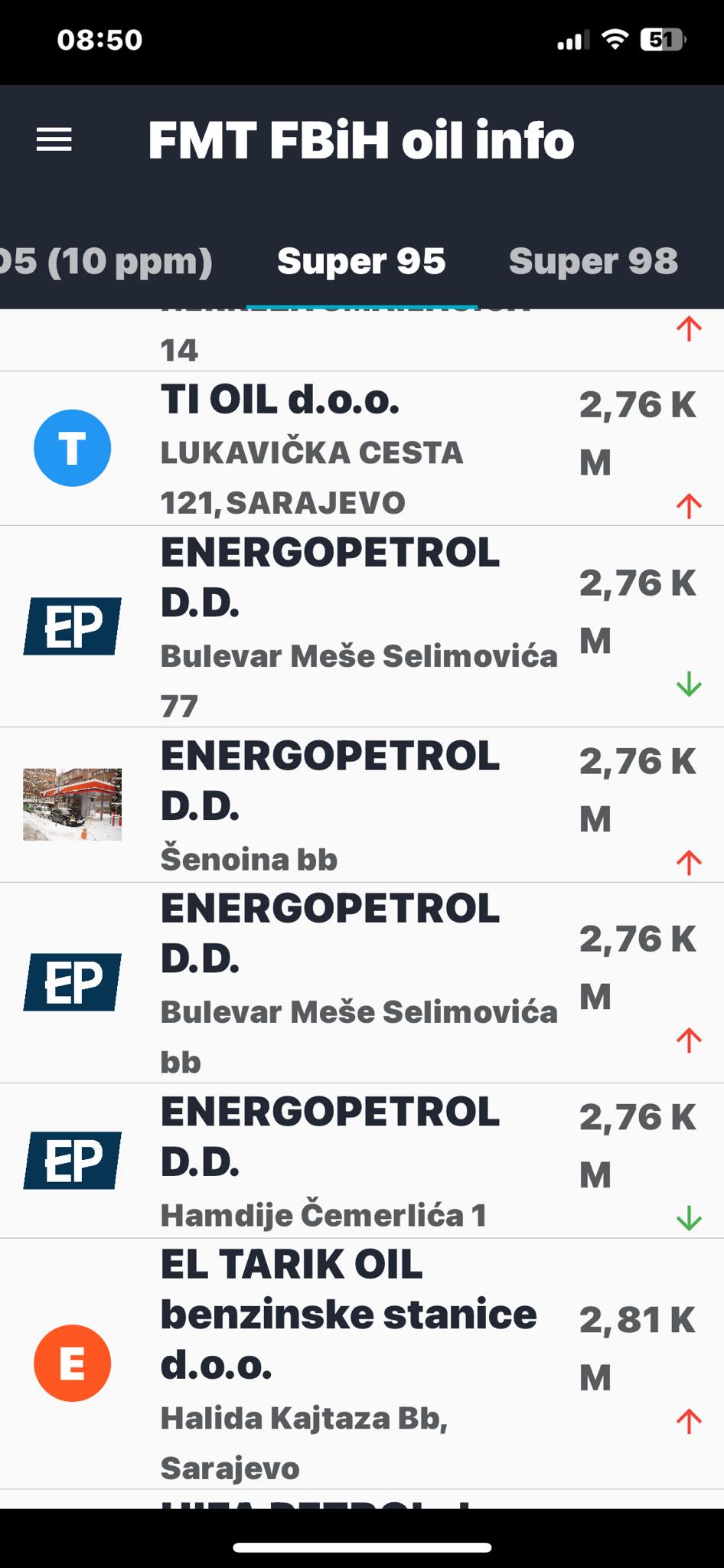Screen dimensions: 724x1568
Task: Open Energopetrol station at Šenoina bb
Action: pos(362,805)
